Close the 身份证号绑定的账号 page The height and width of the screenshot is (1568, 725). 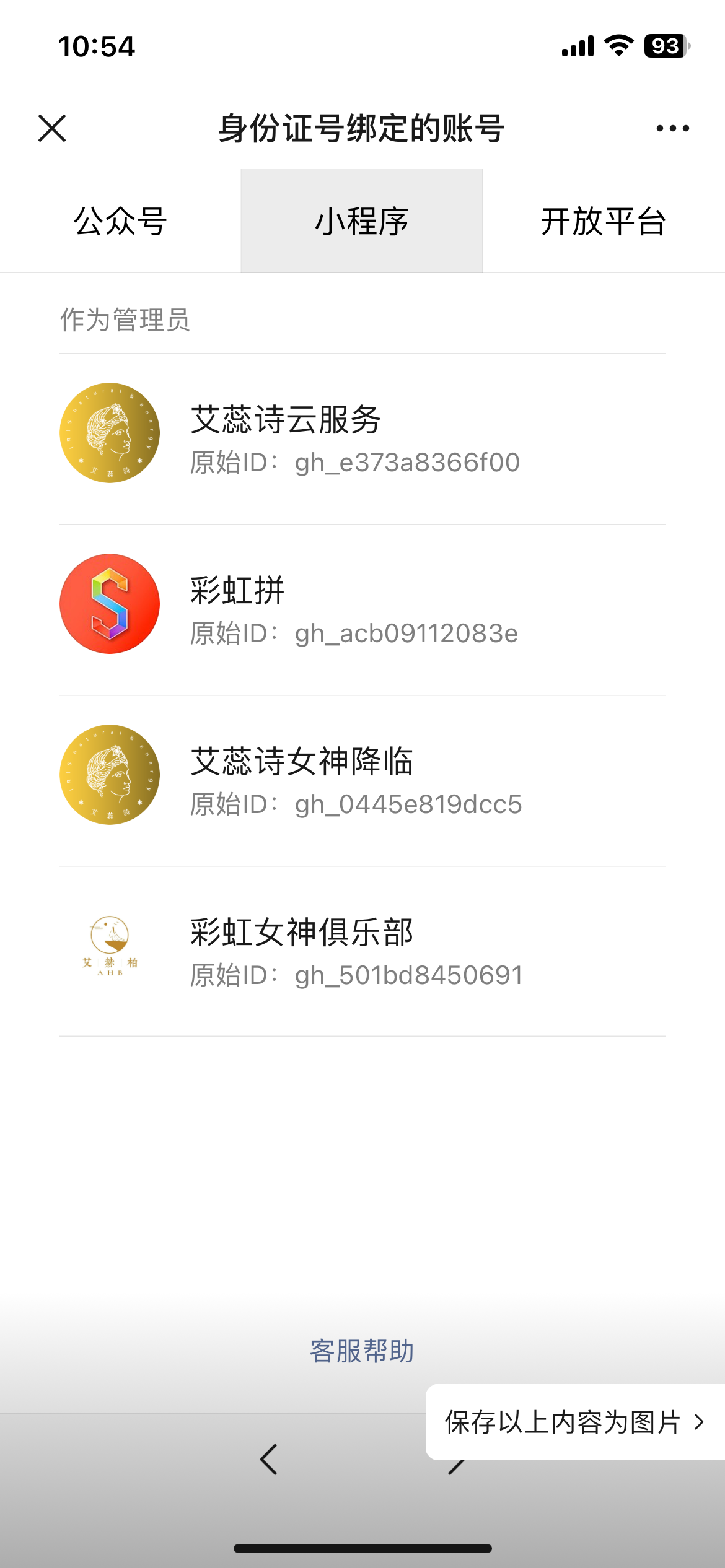[52, 128]
